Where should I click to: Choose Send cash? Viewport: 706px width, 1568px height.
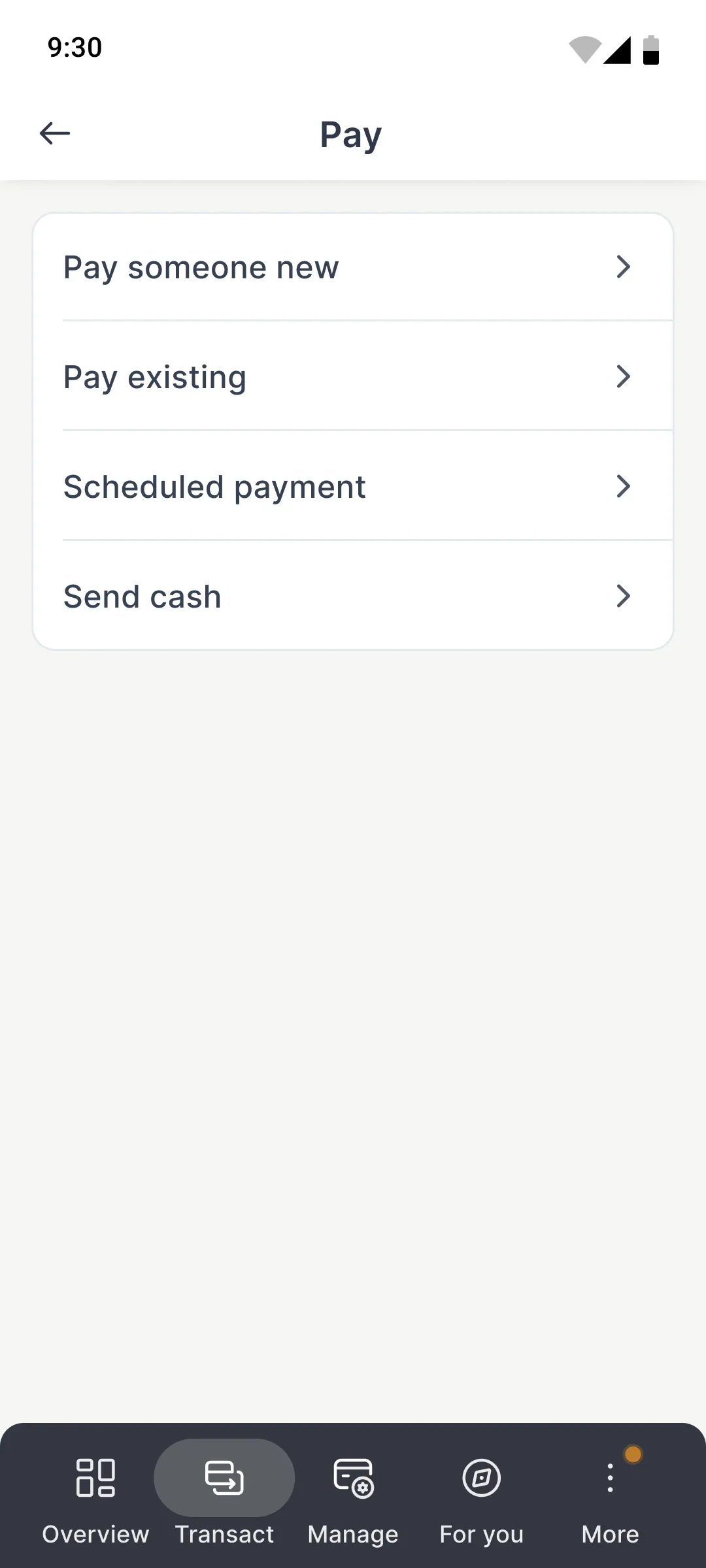(x=353, y=596)
